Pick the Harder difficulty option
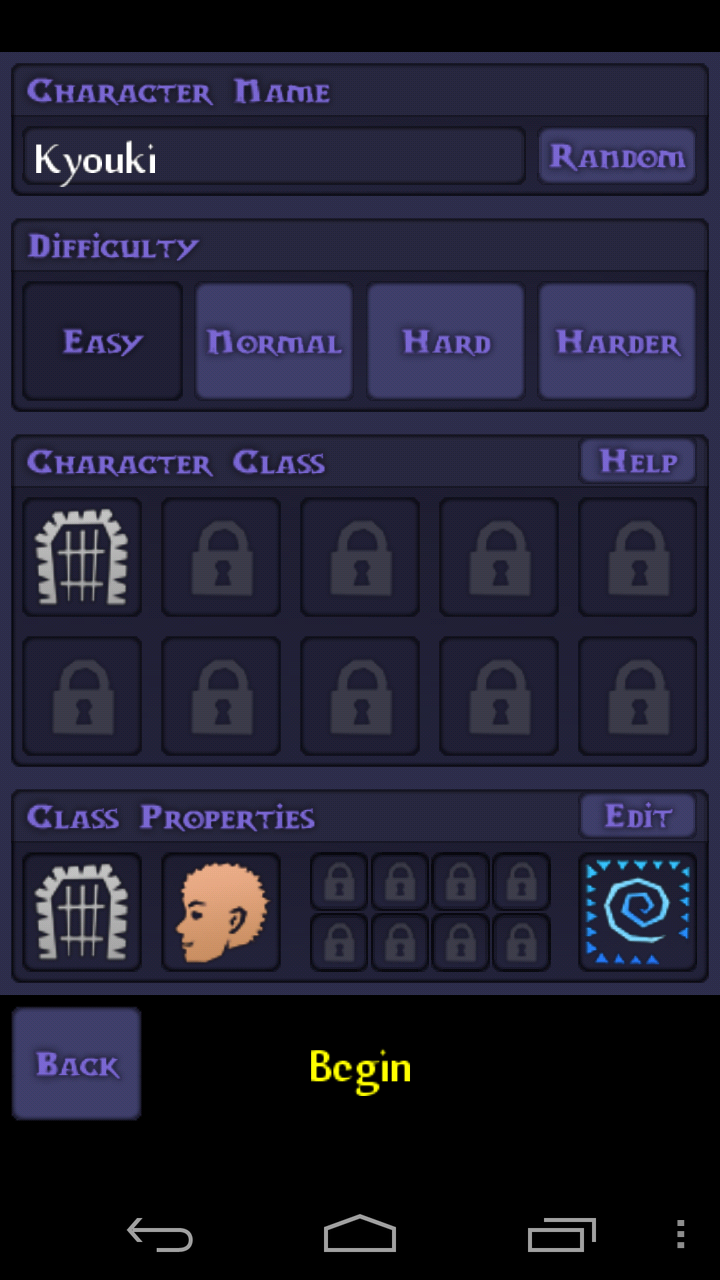Screen dimensions: 720x1280 pos(617,341)
